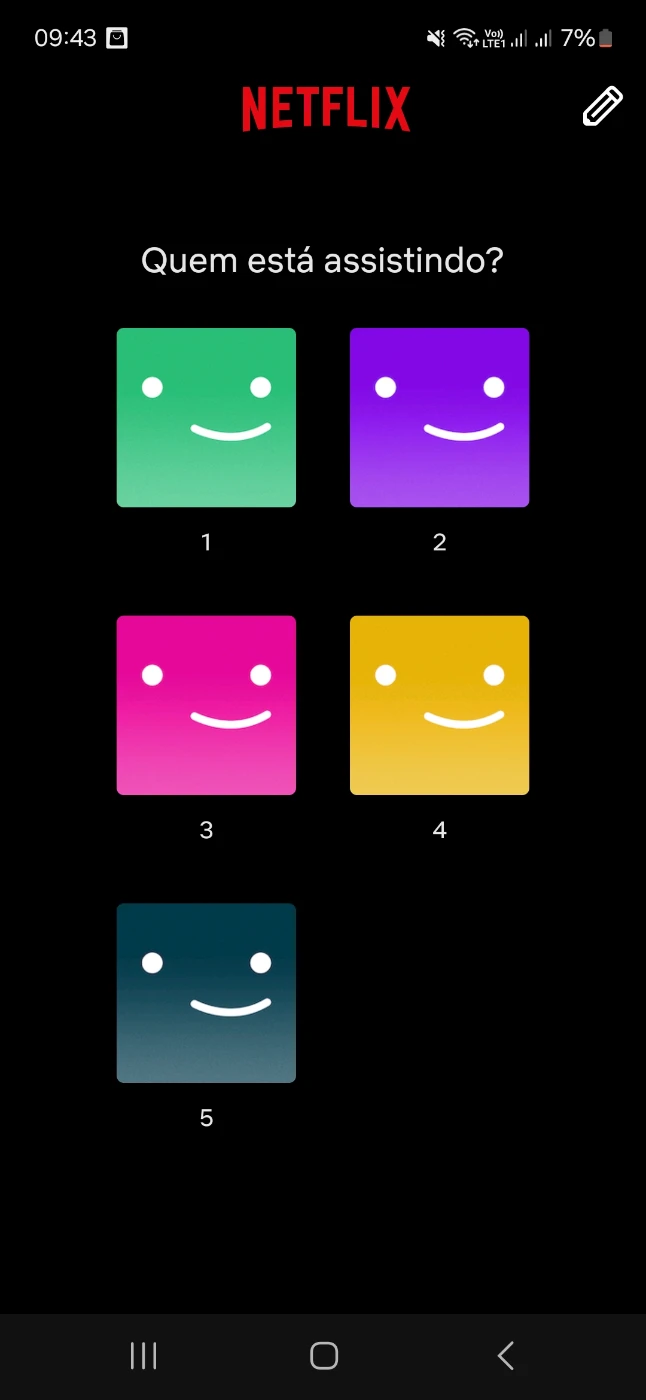Select the green profile named 1
Viewport: 646px width, 1400px height.
coord(206,418)
